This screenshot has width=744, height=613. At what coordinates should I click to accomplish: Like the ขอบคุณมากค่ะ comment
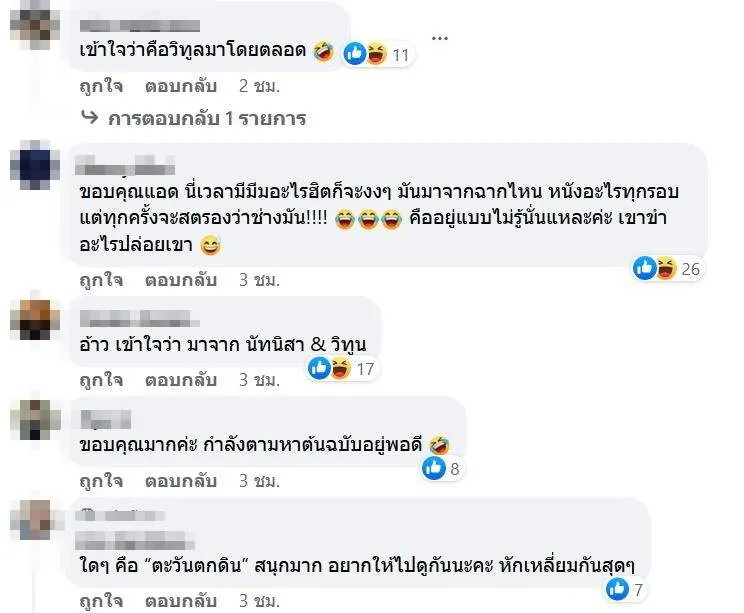100,480
